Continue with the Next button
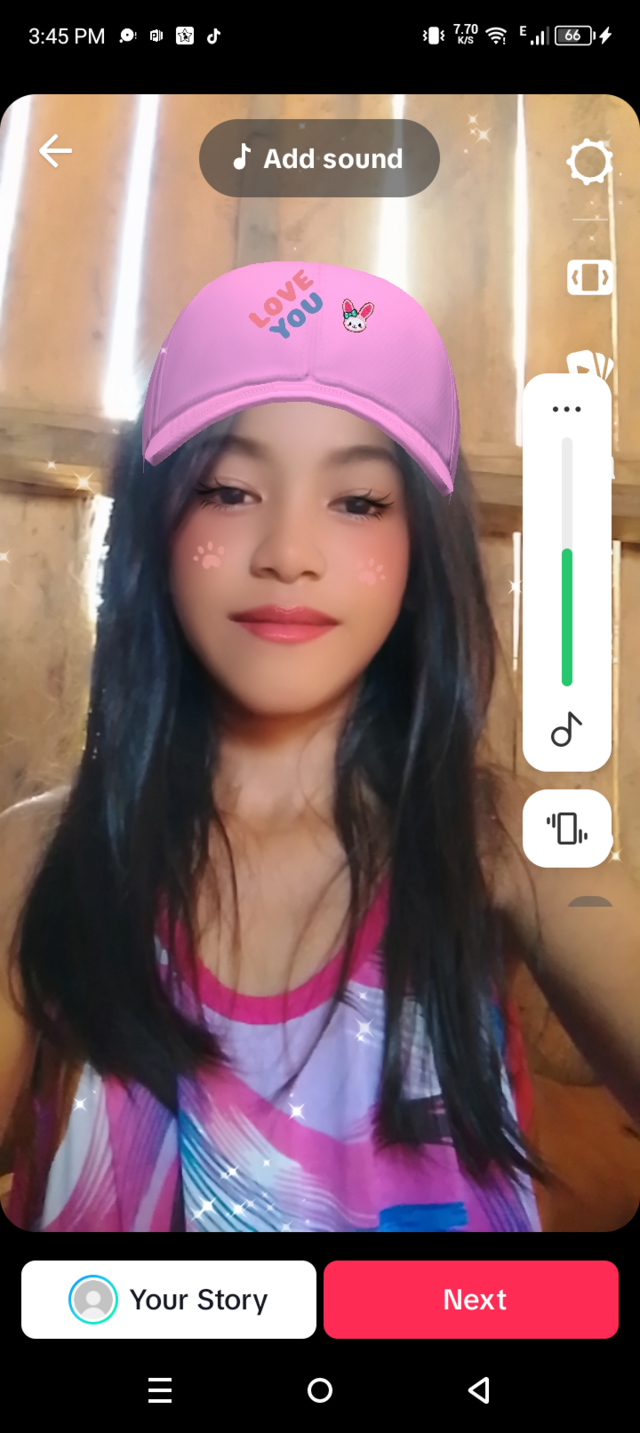640x1433 pixels. [471, 1299]
